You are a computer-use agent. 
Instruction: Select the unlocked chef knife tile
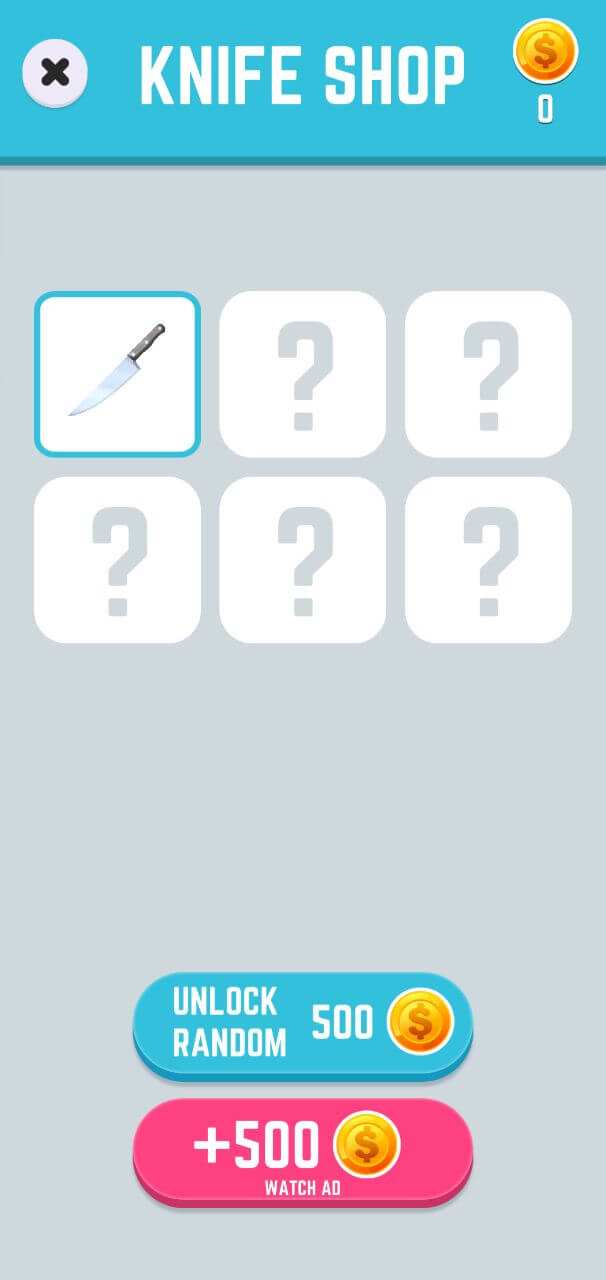118,374
